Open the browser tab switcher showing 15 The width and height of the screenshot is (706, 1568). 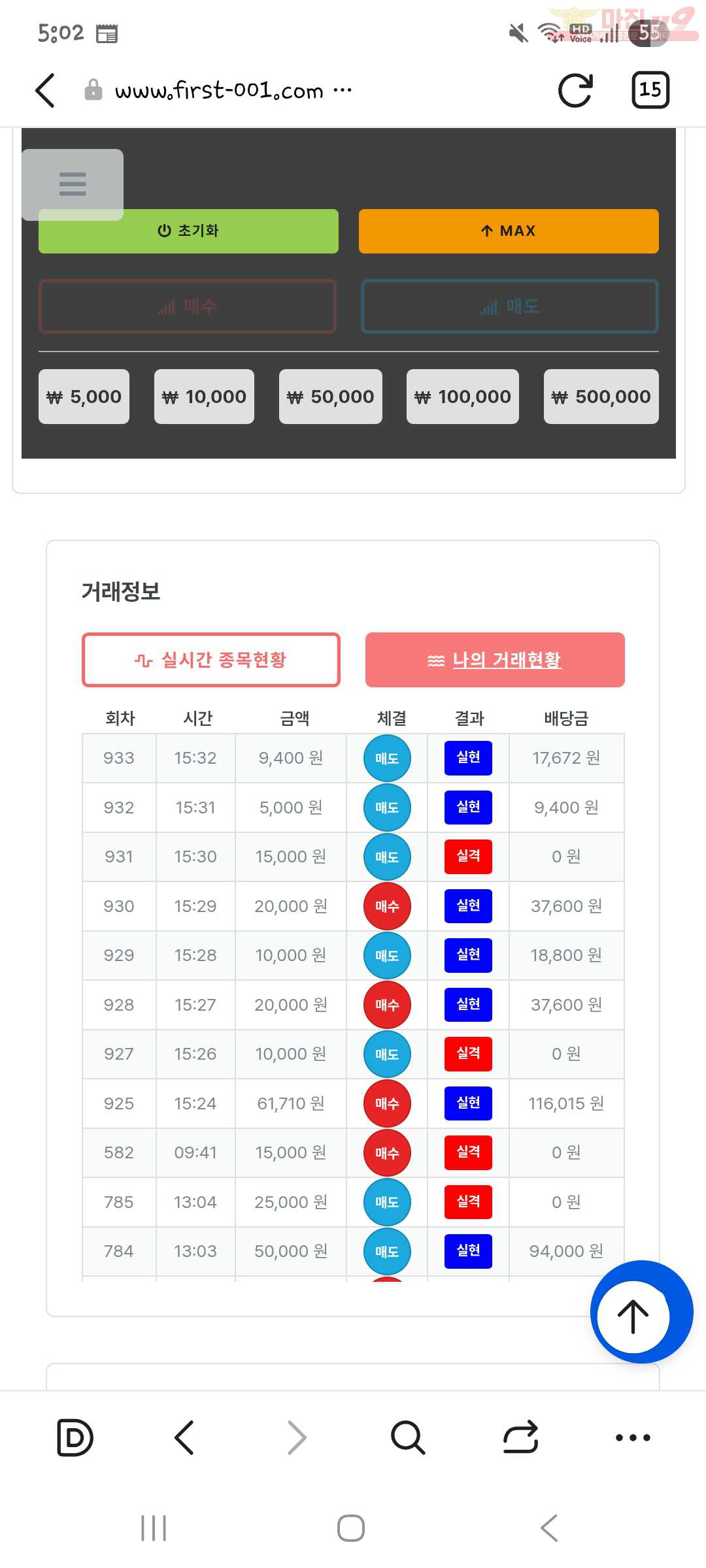coord(650,90)
